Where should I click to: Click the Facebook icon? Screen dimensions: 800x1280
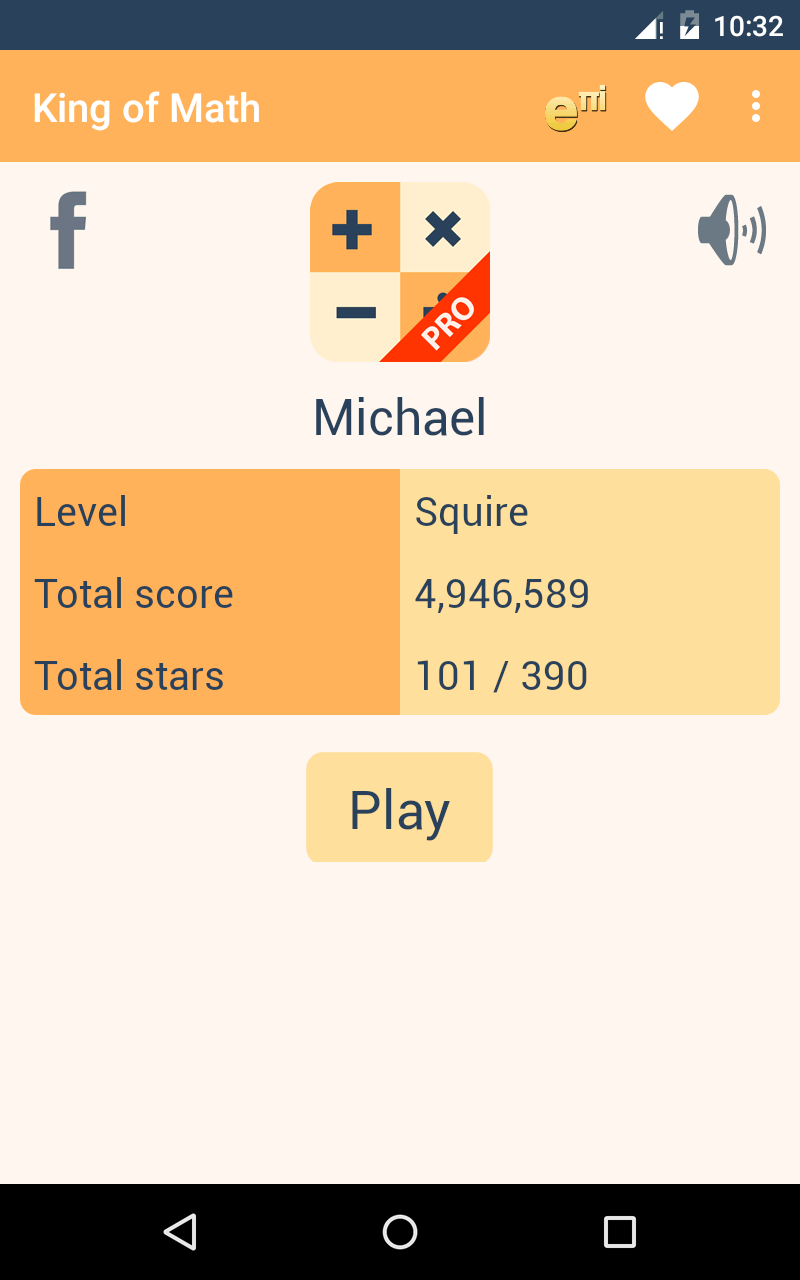tap(67, 230)
